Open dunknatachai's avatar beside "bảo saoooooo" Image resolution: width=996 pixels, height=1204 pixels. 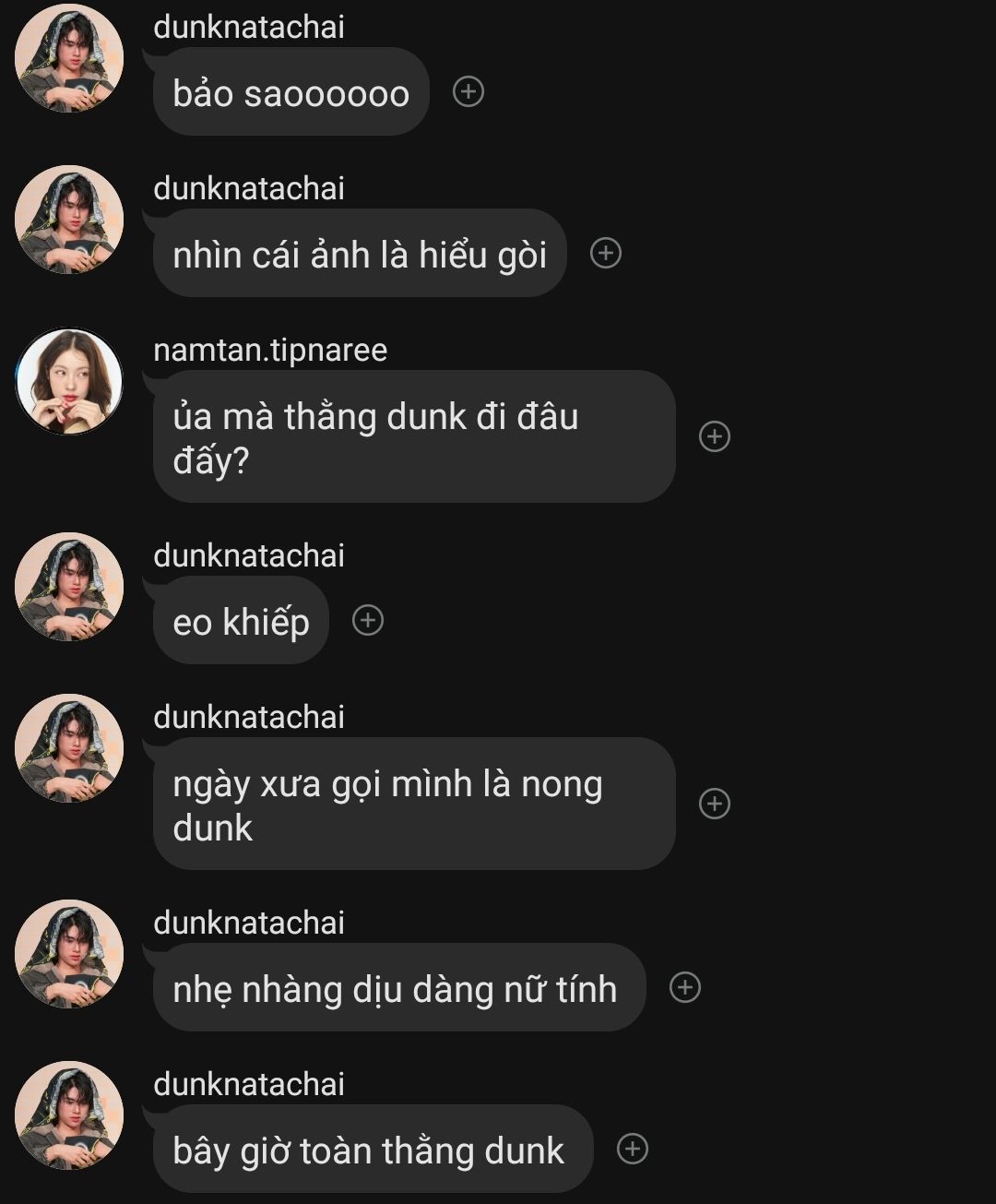(69, 58)
